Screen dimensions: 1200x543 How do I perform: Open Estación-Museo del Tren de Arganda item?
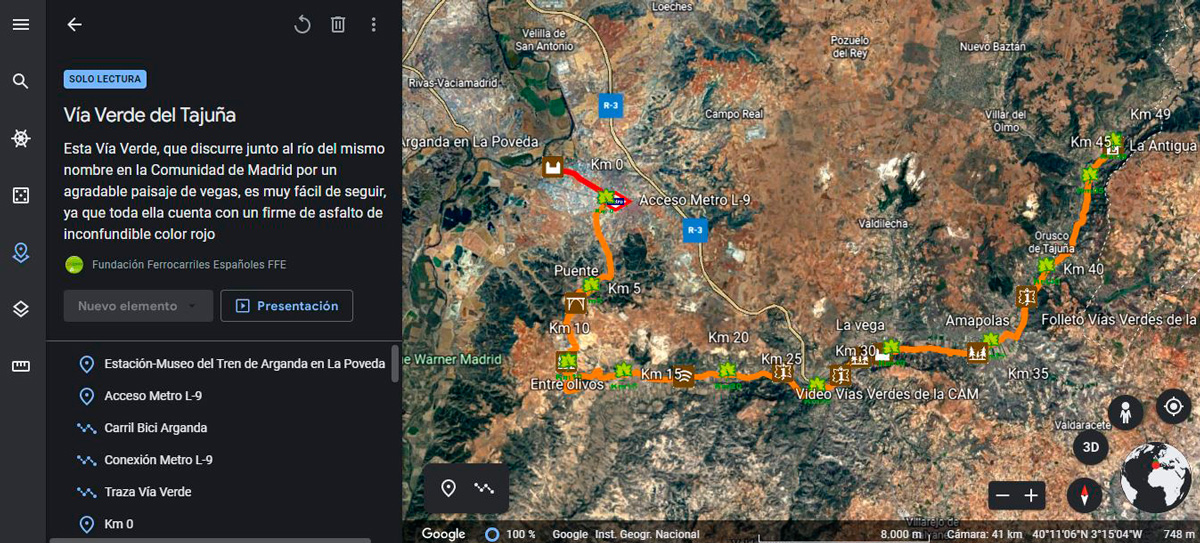pos(244,364)
